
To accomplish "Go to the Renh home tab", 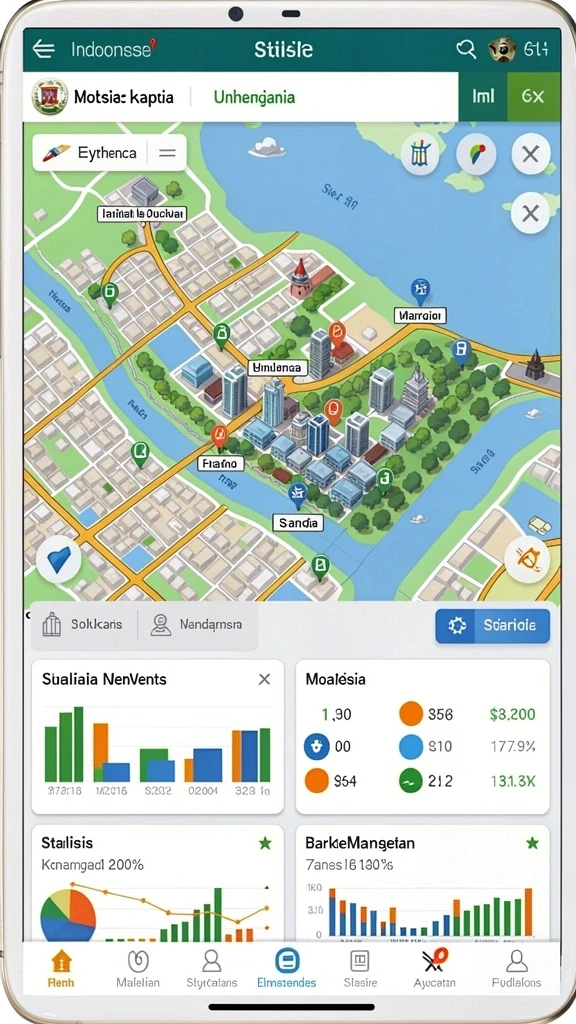I will [61, 968].
